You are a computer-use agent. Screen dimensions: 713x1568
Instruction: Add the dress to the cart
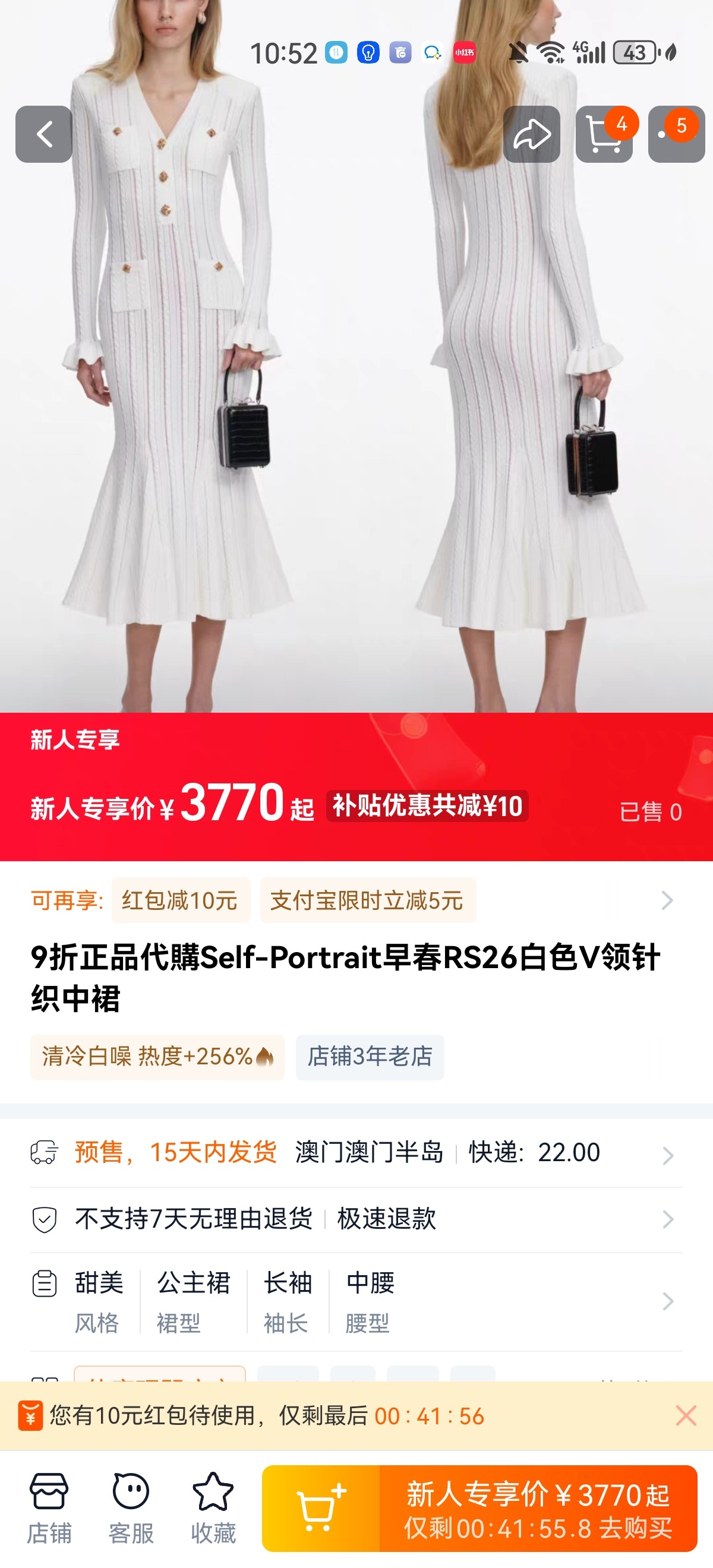tap(321, 1509)
